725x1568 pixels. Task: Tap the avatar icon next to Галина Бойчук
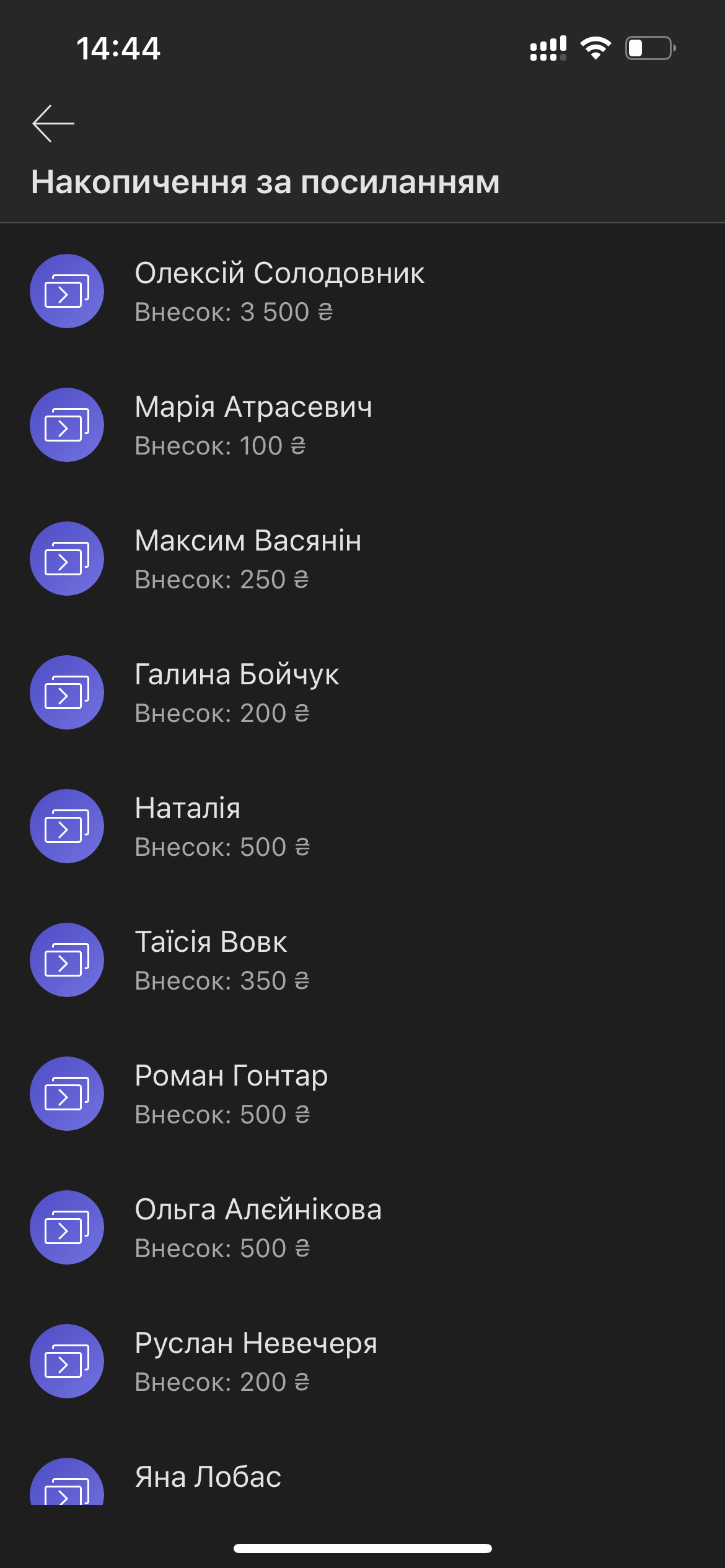point(67,692)
